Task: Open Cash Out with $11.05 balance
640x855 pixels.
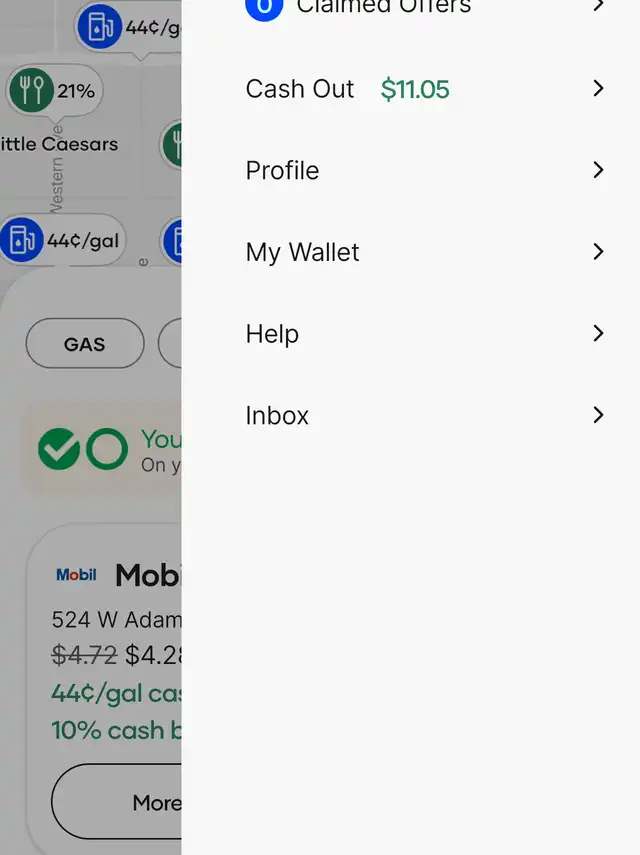Action: 420,89
